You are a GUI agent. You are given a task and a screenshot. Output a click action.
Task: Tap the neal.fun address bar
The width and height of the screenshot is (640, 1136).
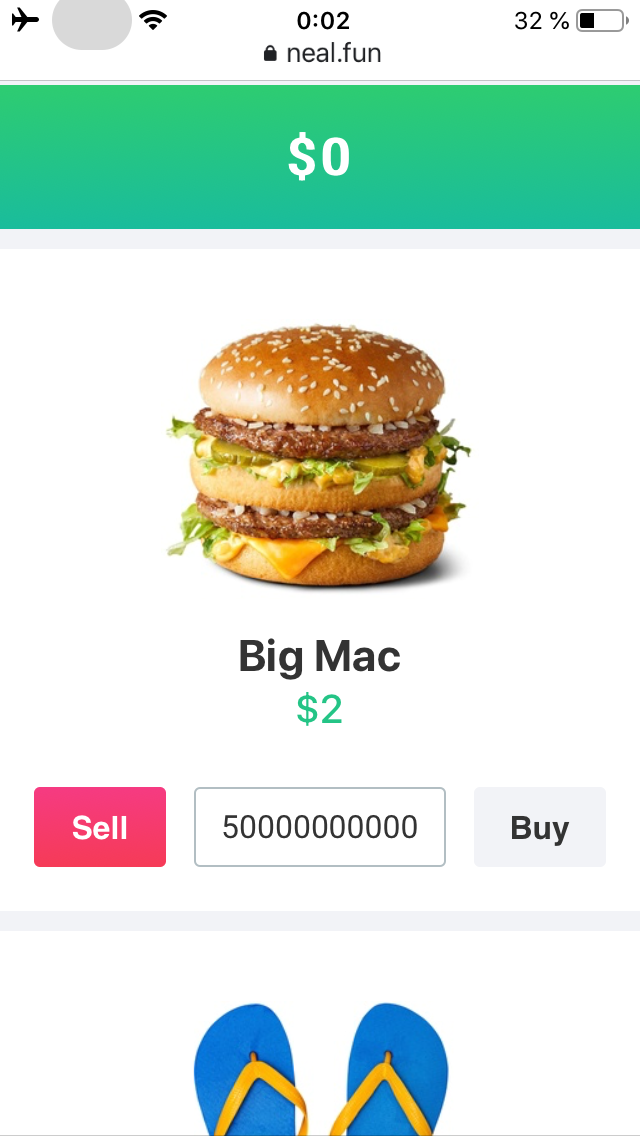coord(322,53)
